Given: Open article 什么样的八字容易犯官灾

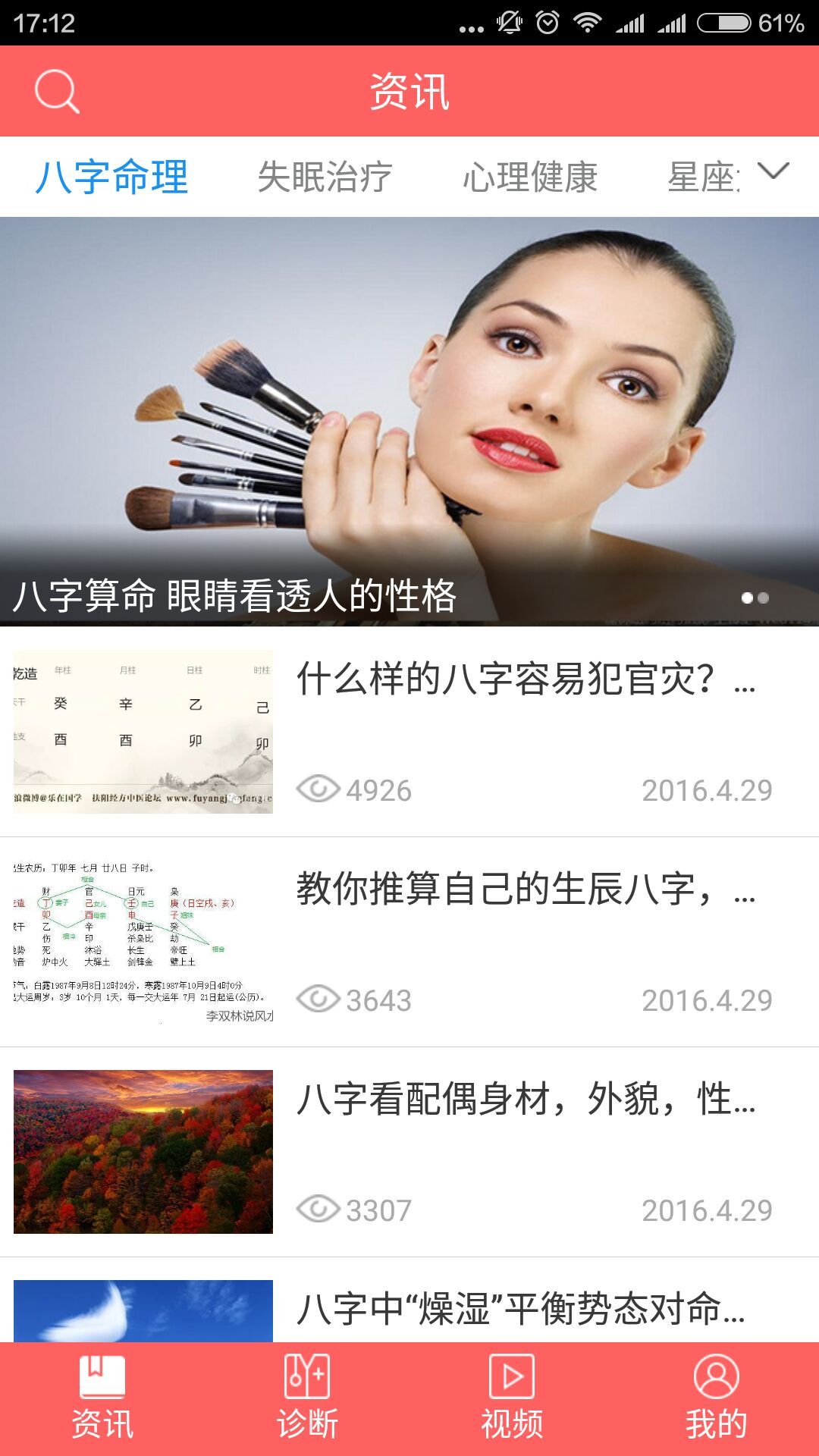Looking at the screenshot, I should pos(523,686).
